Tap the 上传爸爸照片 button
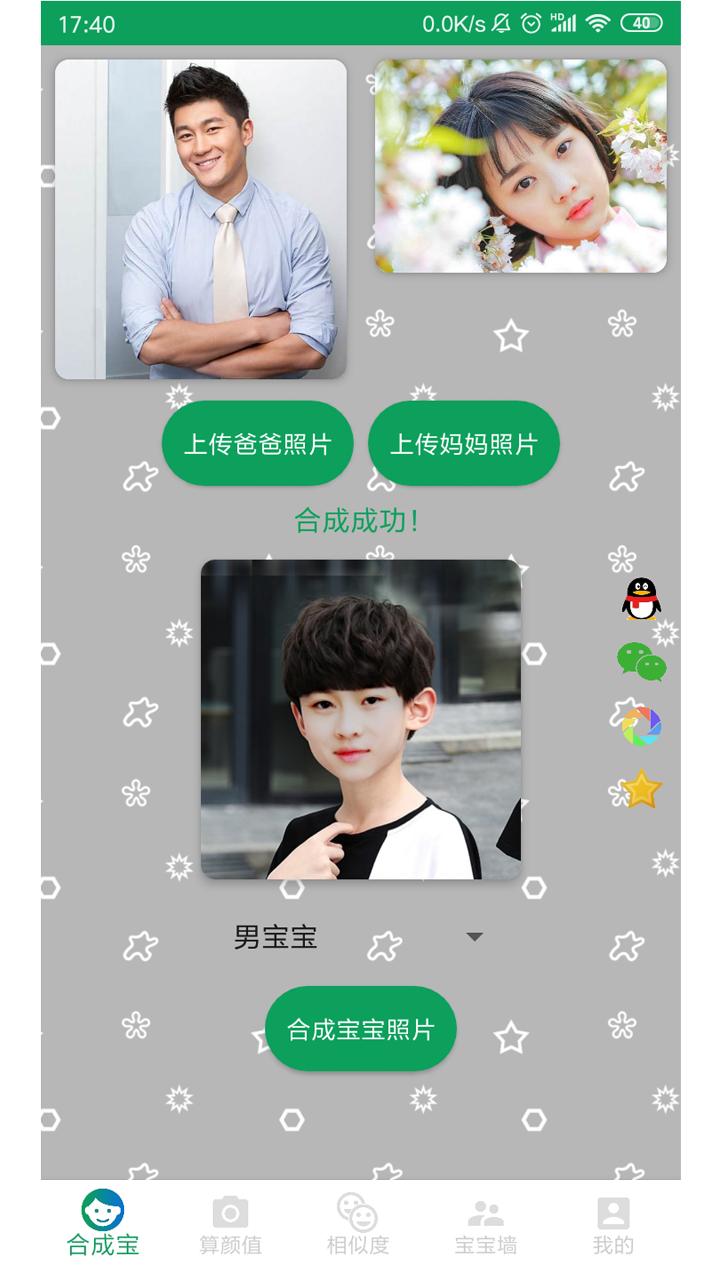The width and height of the screenshot is (720, 1280). (257, 444)
